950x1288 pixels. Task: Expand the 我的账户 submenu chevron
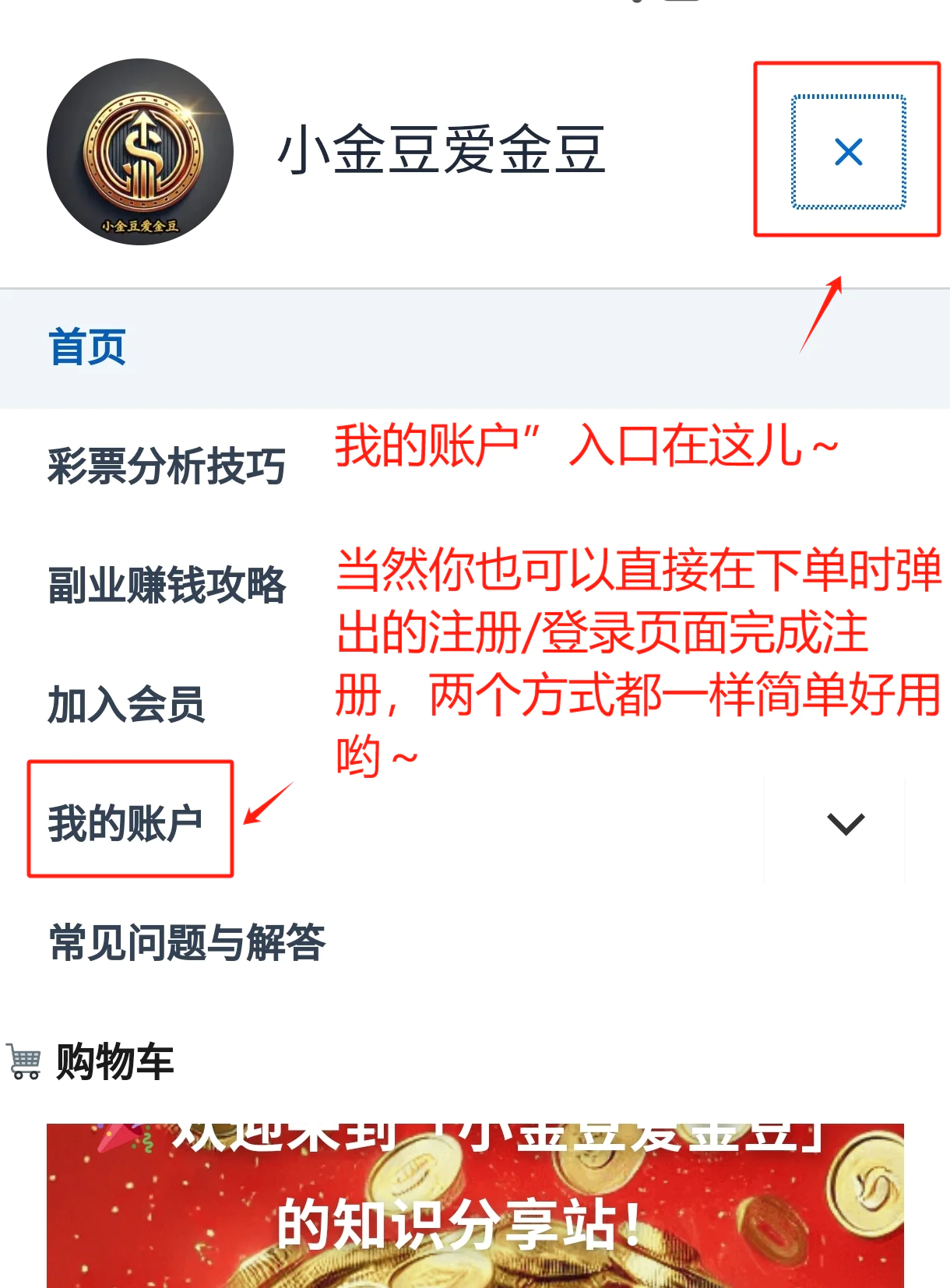tap(846, 824)
